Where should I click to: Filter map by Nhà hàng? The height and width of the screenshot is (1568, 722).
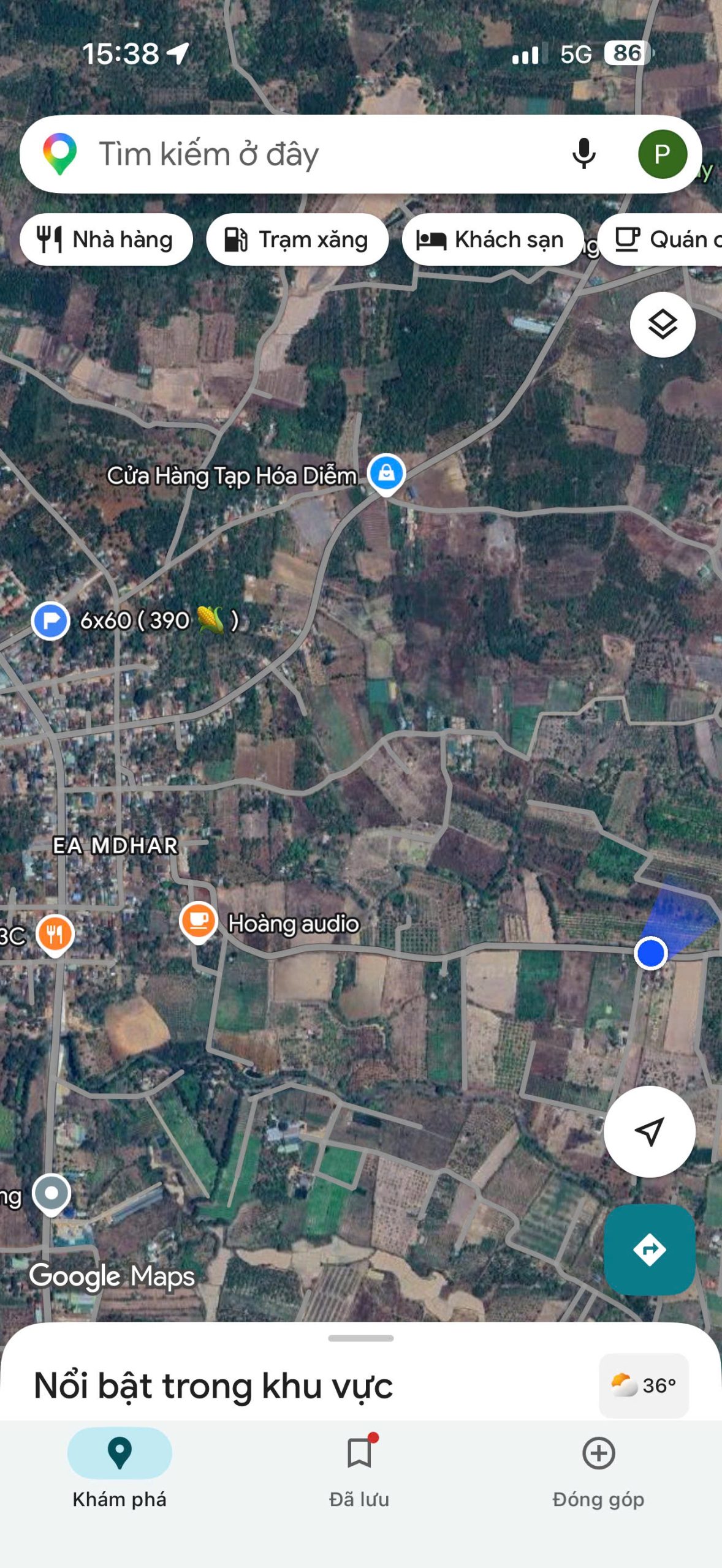click(x=106, y=239)
